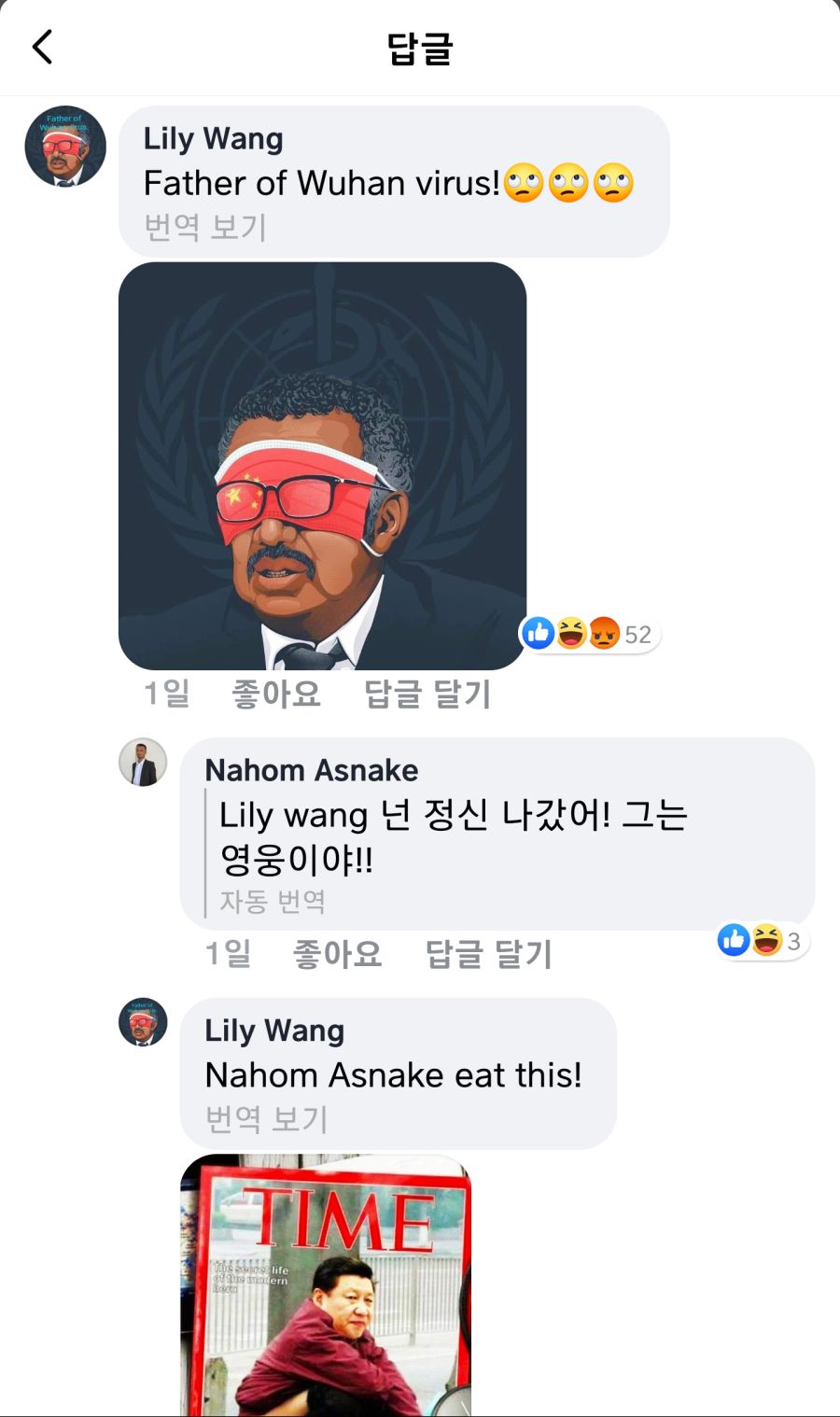Tap 좋아요 under Nahom Asnake's reply
Image resolution: width=840 pixels, height=1417 pixels.
[337, 953]
